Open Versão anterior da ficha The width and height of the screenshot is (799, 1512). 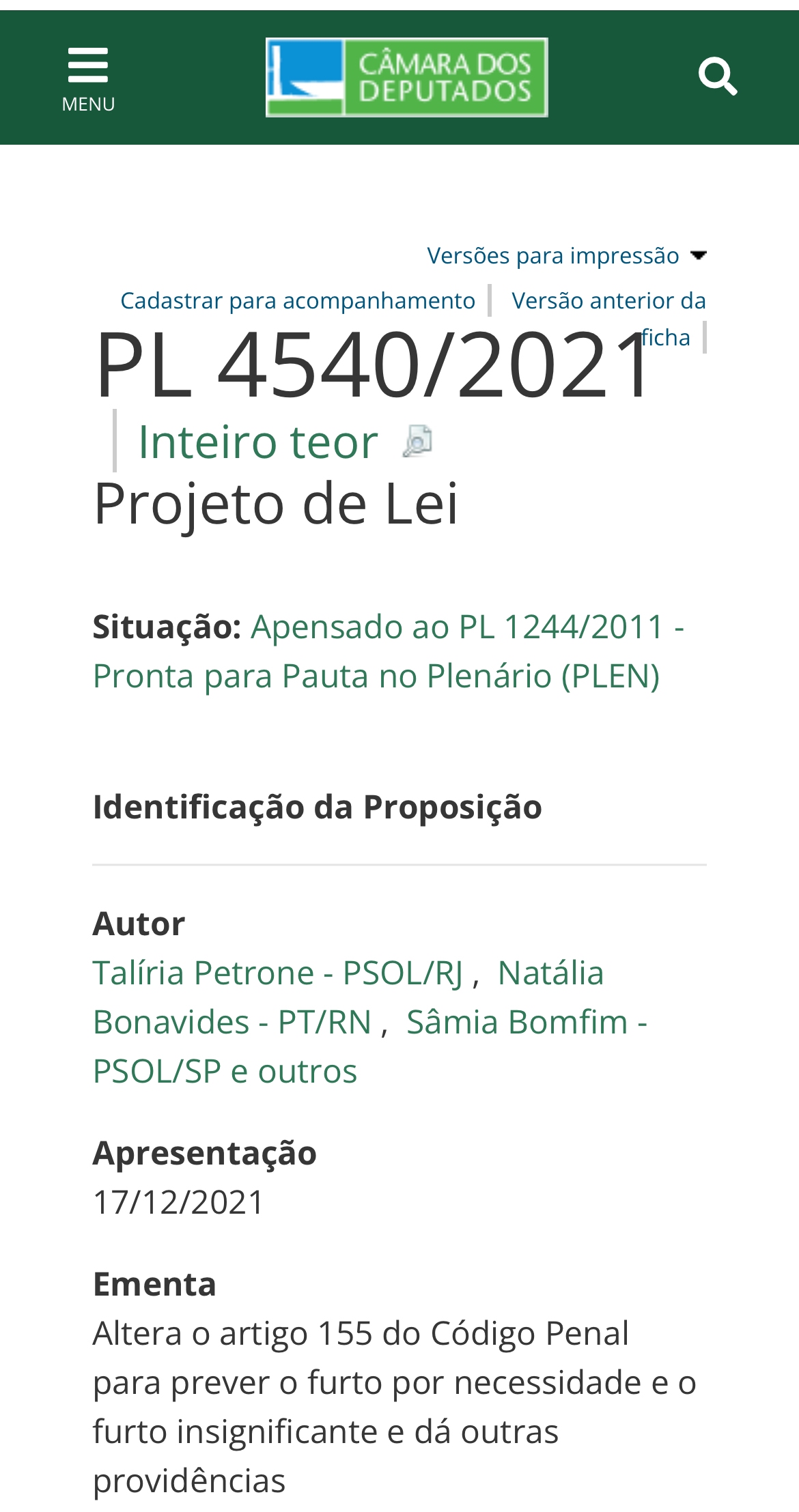608,318
